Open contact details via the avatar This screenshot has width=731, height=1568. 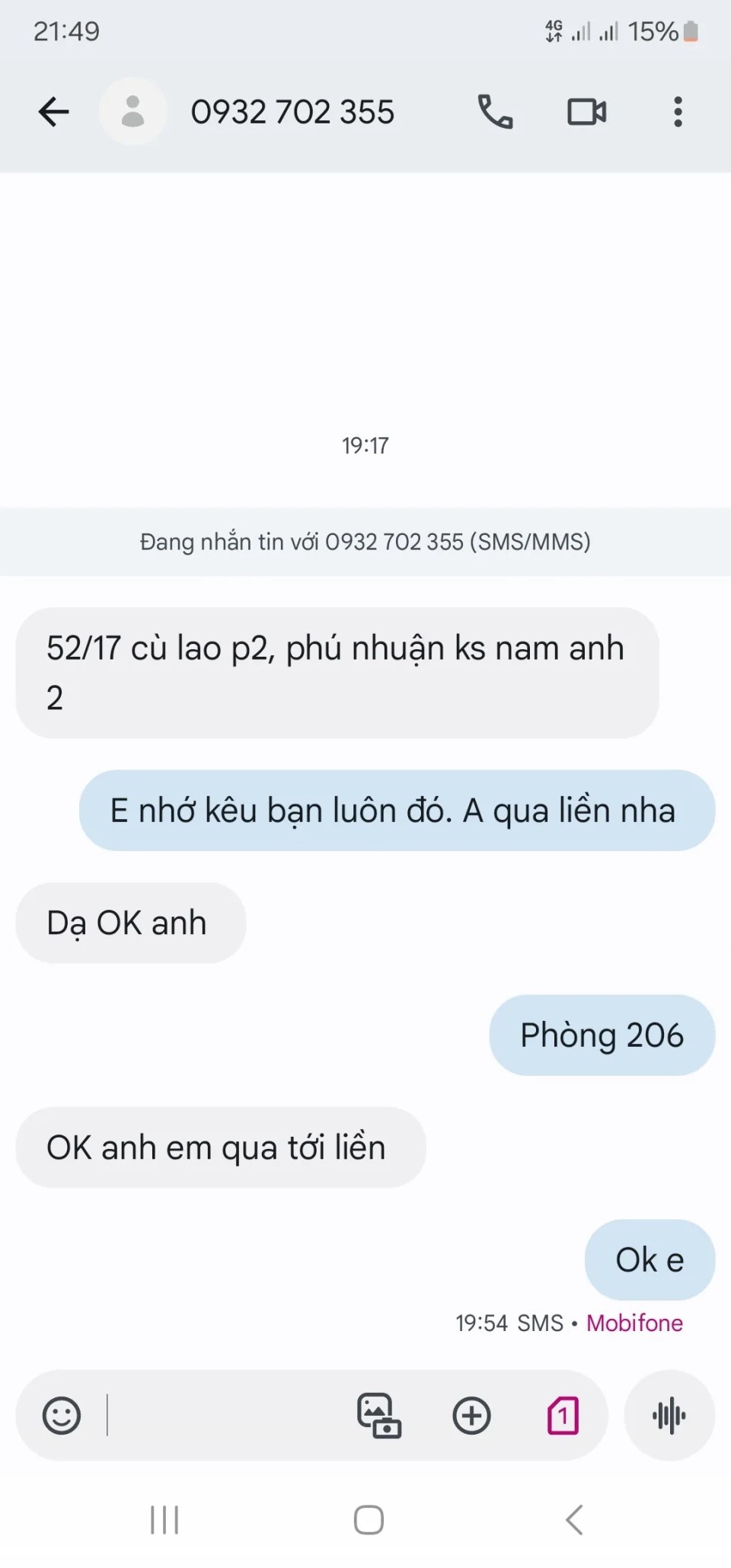133,111
